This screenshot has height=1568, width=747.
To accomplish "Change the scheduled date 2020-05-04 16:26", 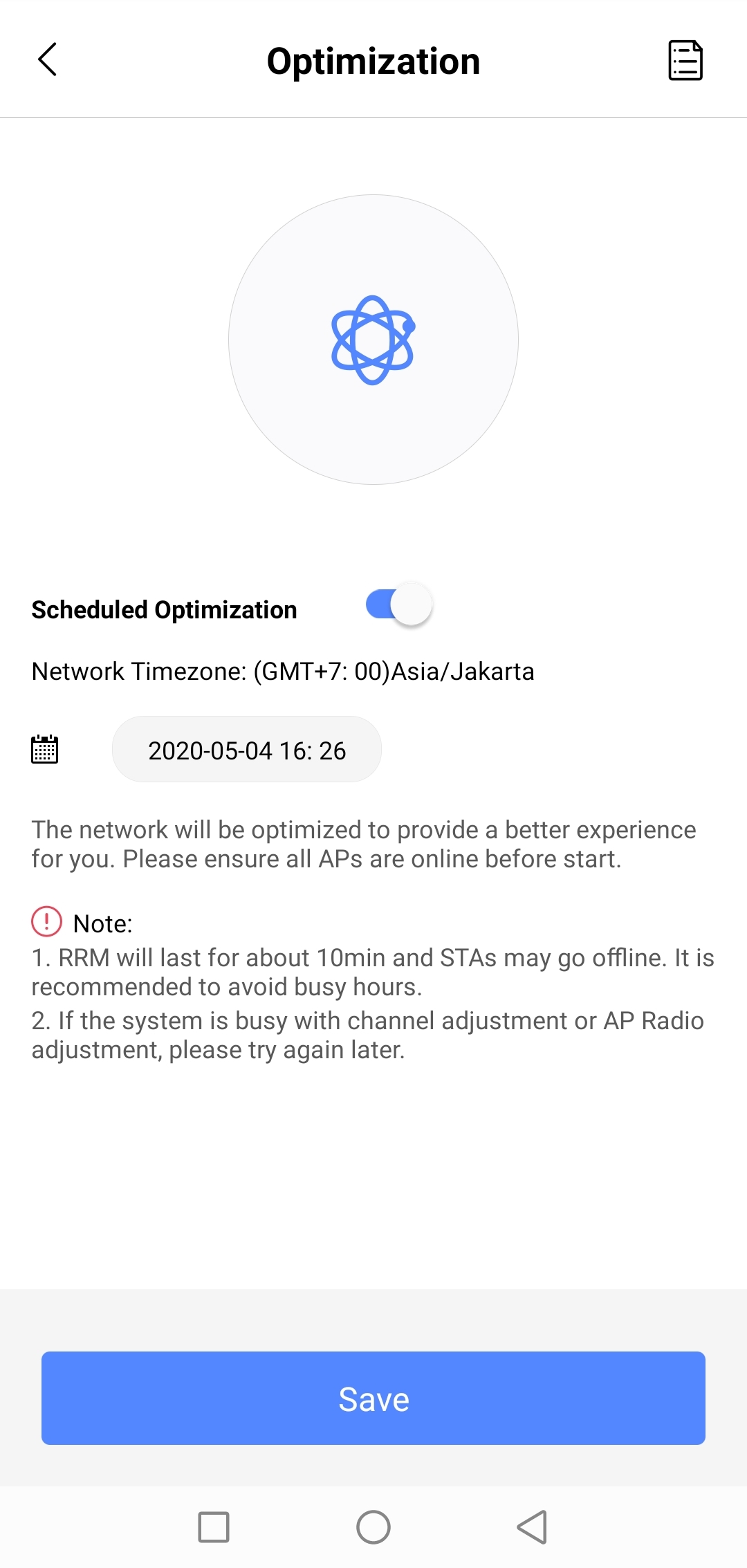I will coord(247,750).
